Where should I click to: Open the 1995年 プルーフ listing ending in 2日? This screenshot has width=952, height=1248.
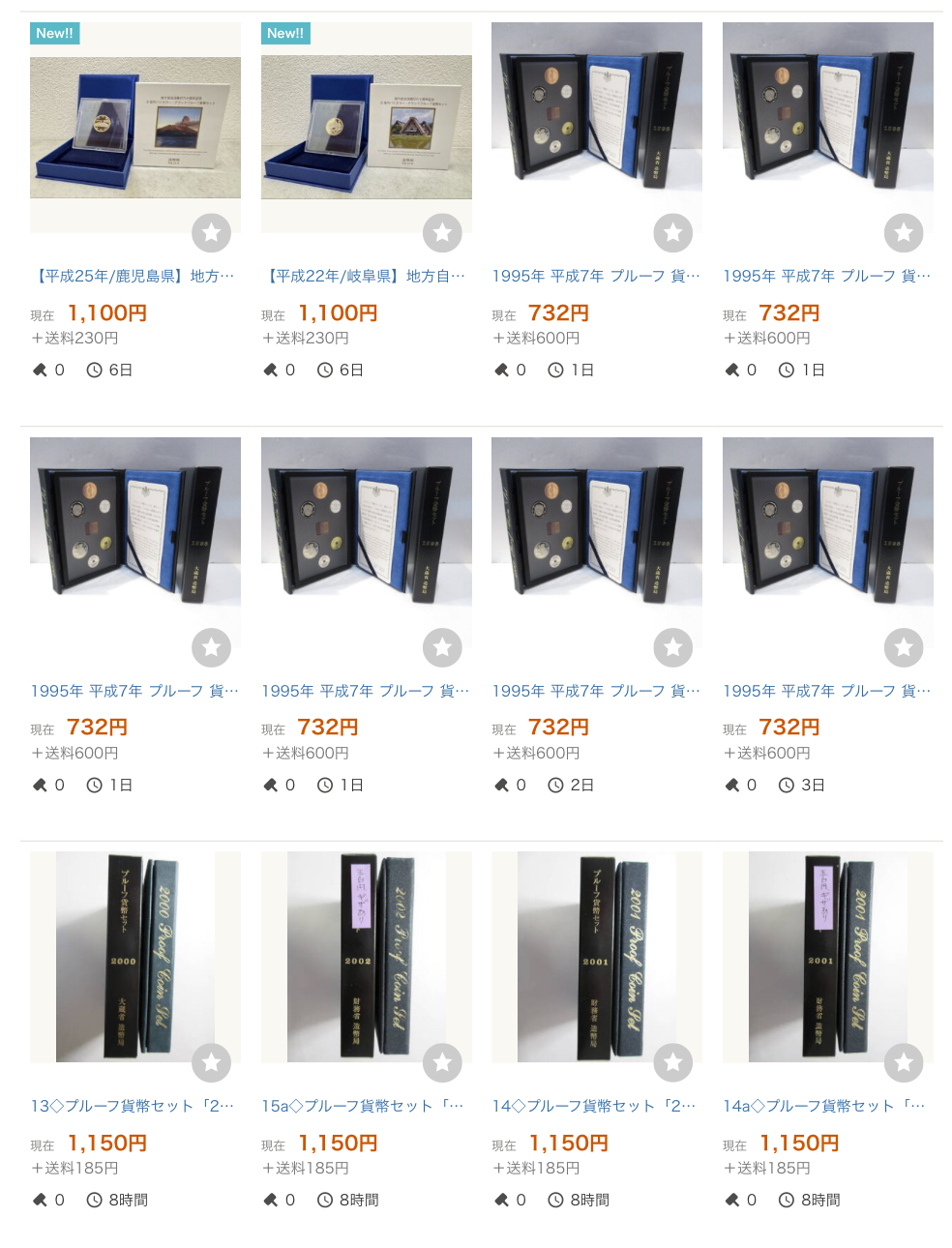click(x=596, y=691)
